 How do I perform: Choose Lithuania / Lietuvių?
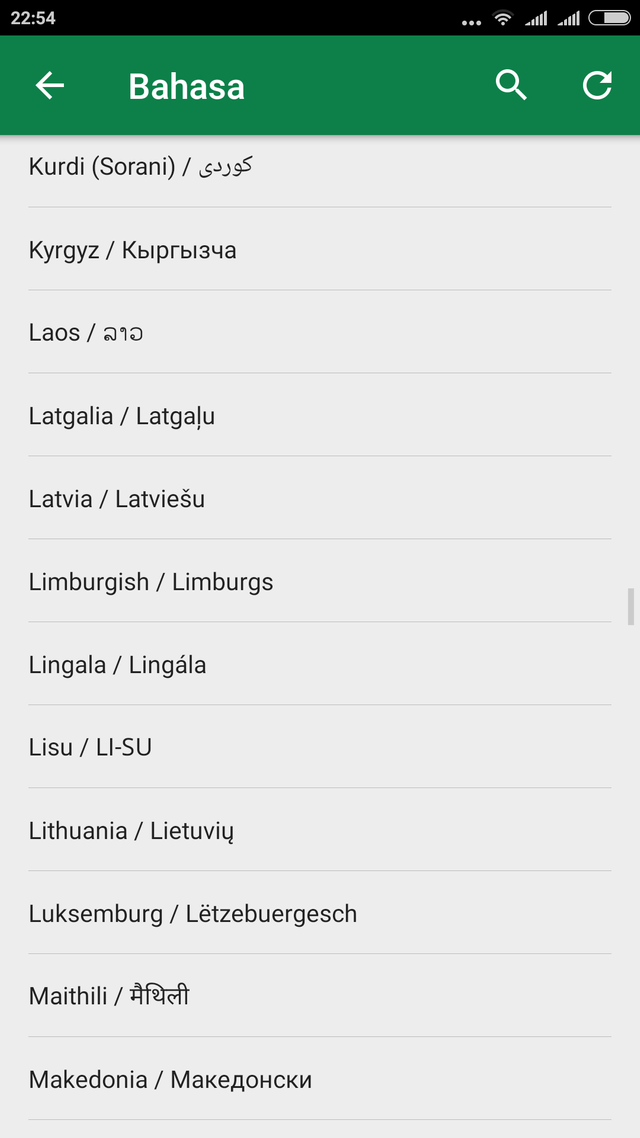pyautogui.click(x=131, y=831)
